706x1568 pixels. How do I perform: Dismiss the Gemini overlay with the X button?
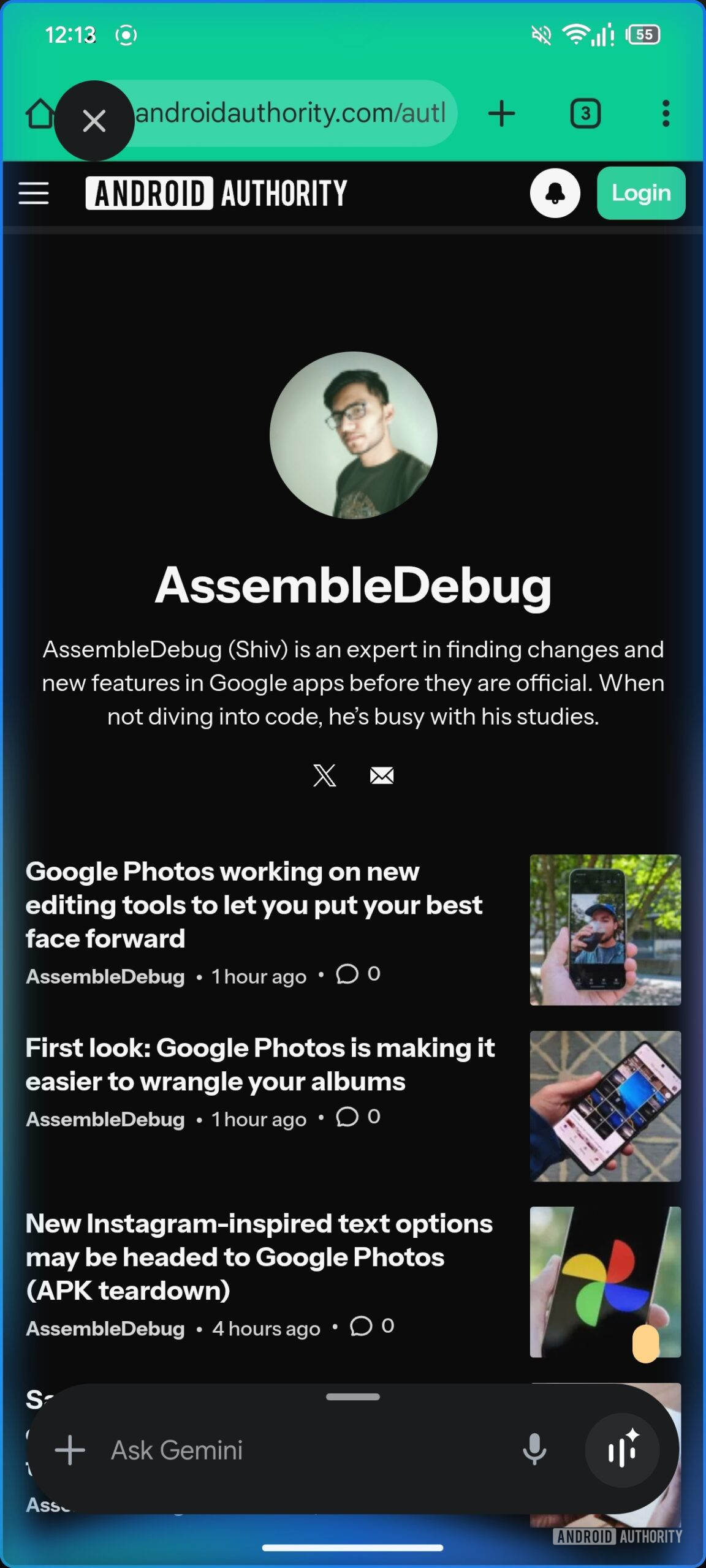tap(94, 121)
